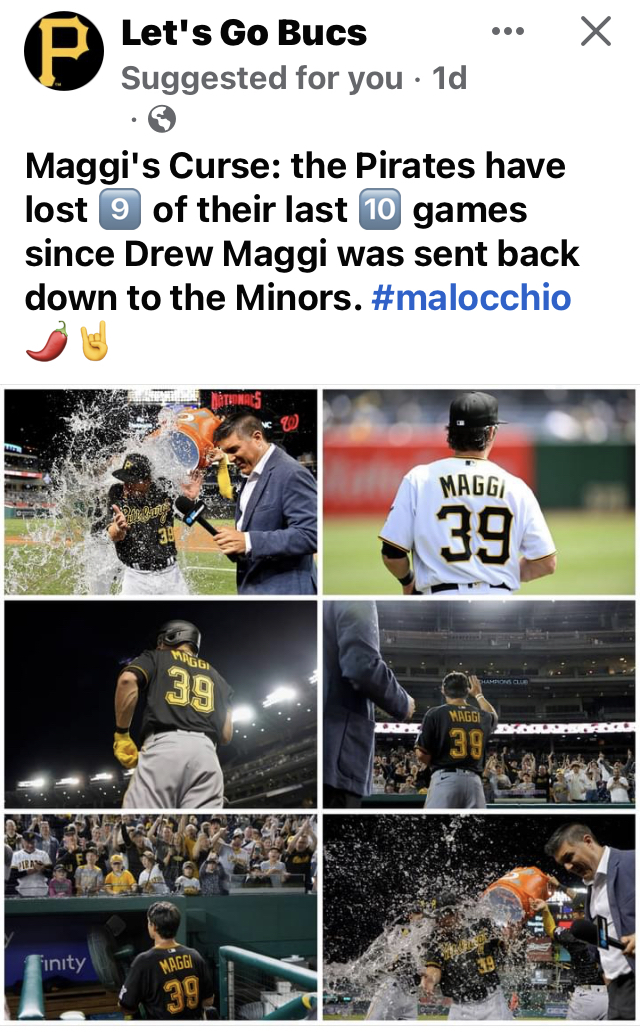The image size is (640, 1033).
Task: Open the post's three-dot options menu
Action: 508,32
